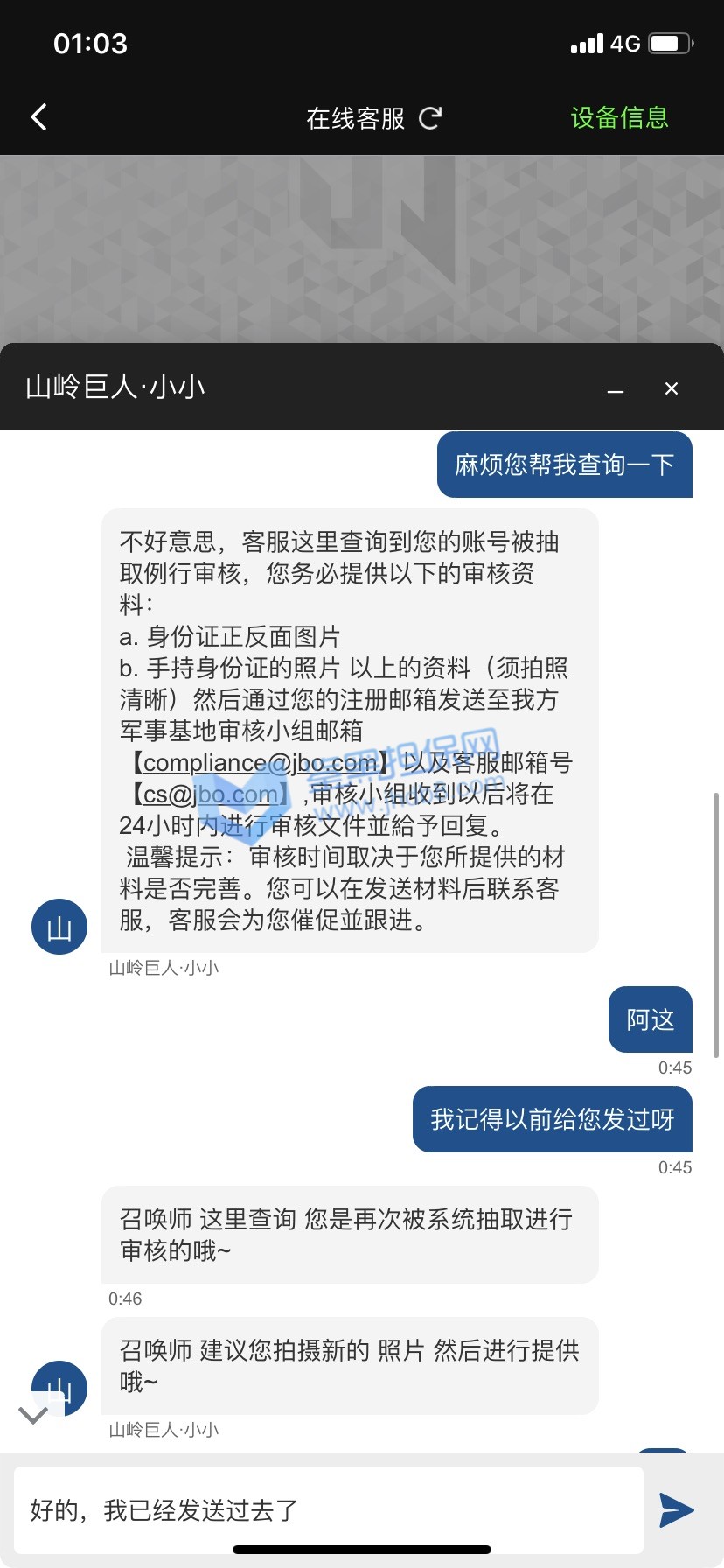Refresh the 在线客服 chat page

click(430, 118)
